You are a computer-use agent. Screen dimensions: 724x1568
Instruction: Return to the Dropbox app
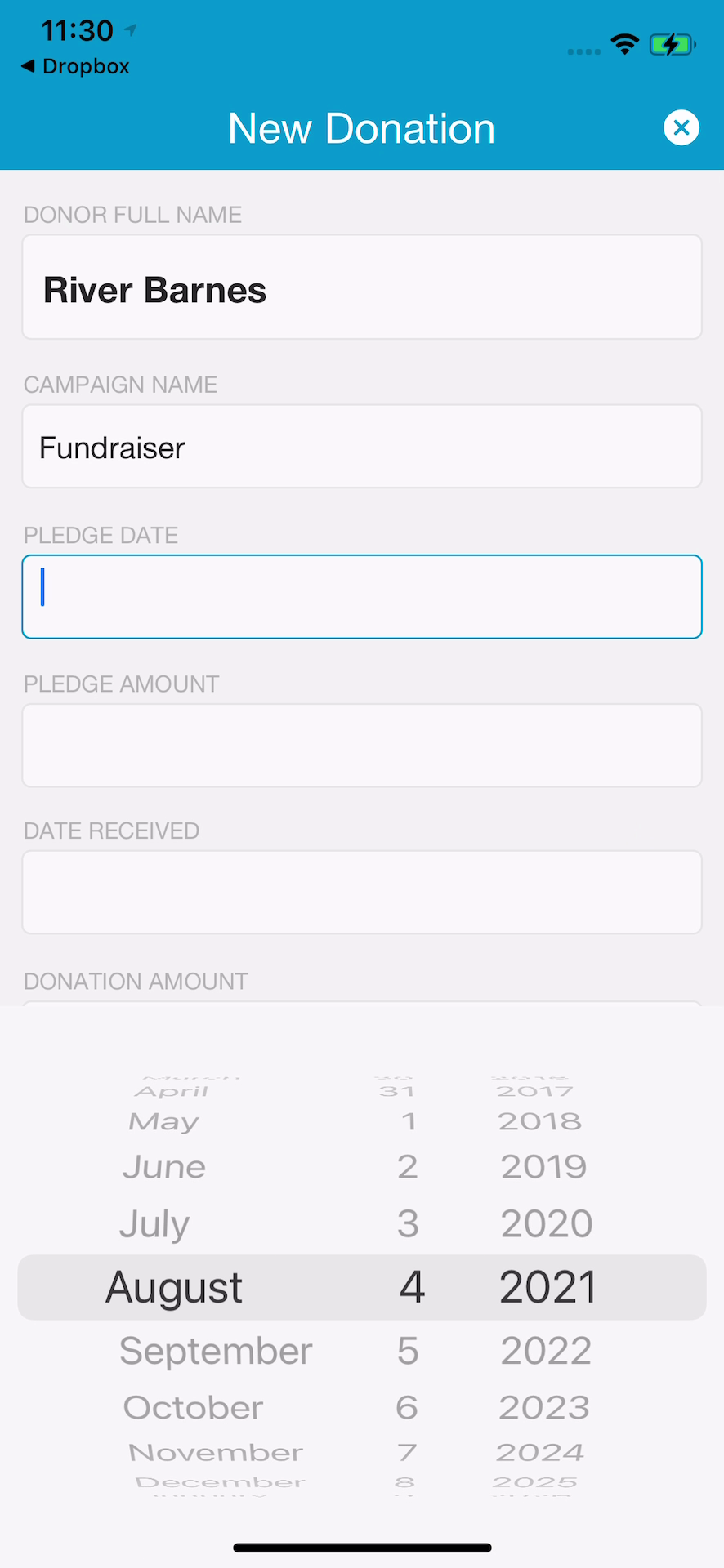pyautogui.click(x=75, y=66)
